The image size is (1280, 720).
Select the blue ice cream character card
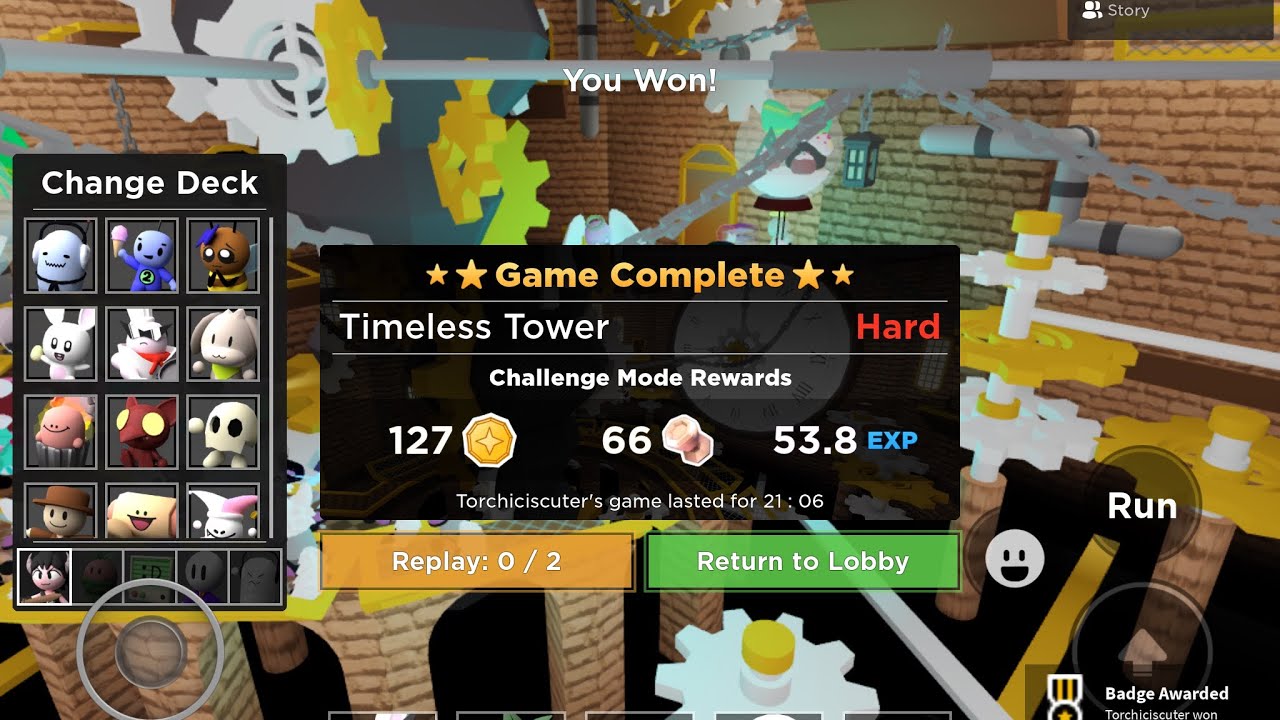142,255
